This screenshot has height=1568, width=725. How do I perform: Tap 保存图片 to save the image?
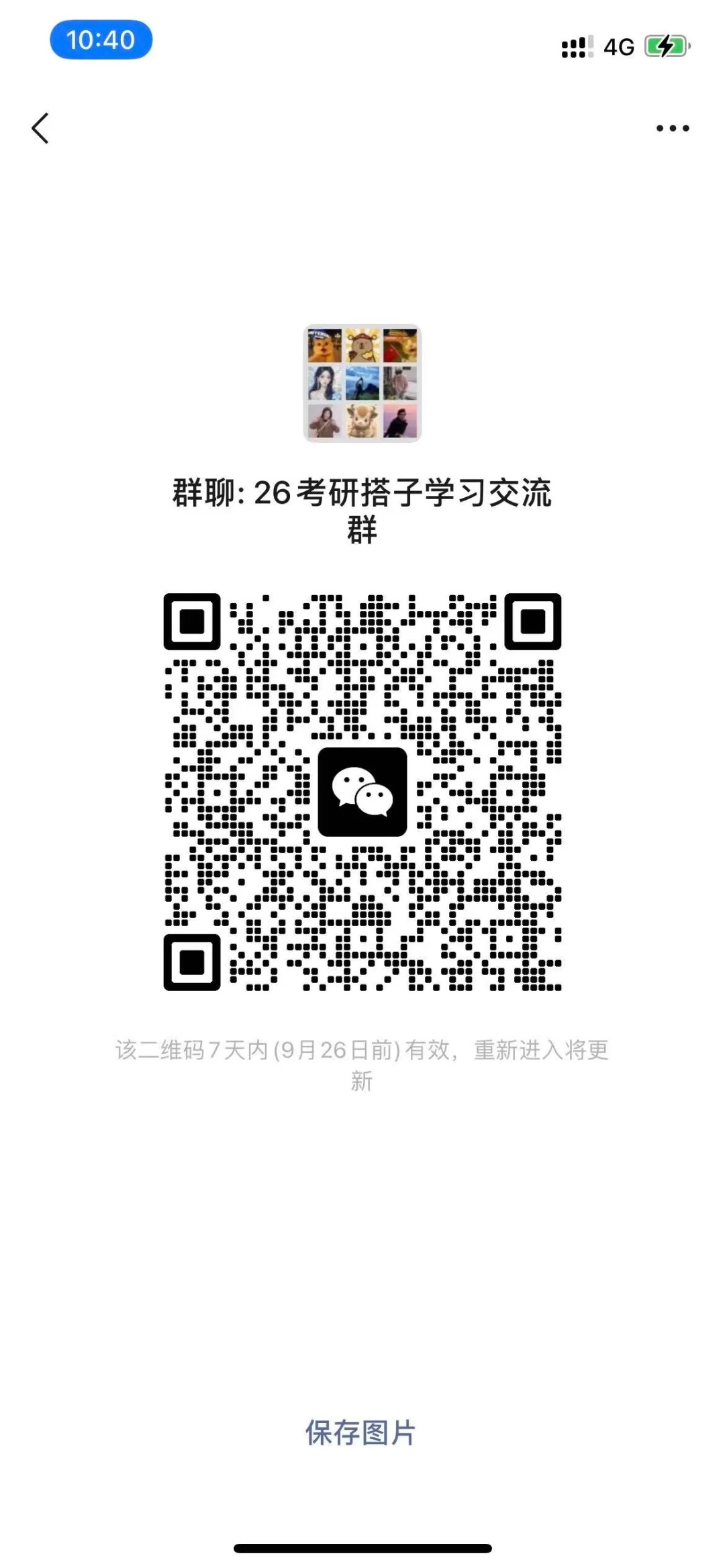[361, 1432]
